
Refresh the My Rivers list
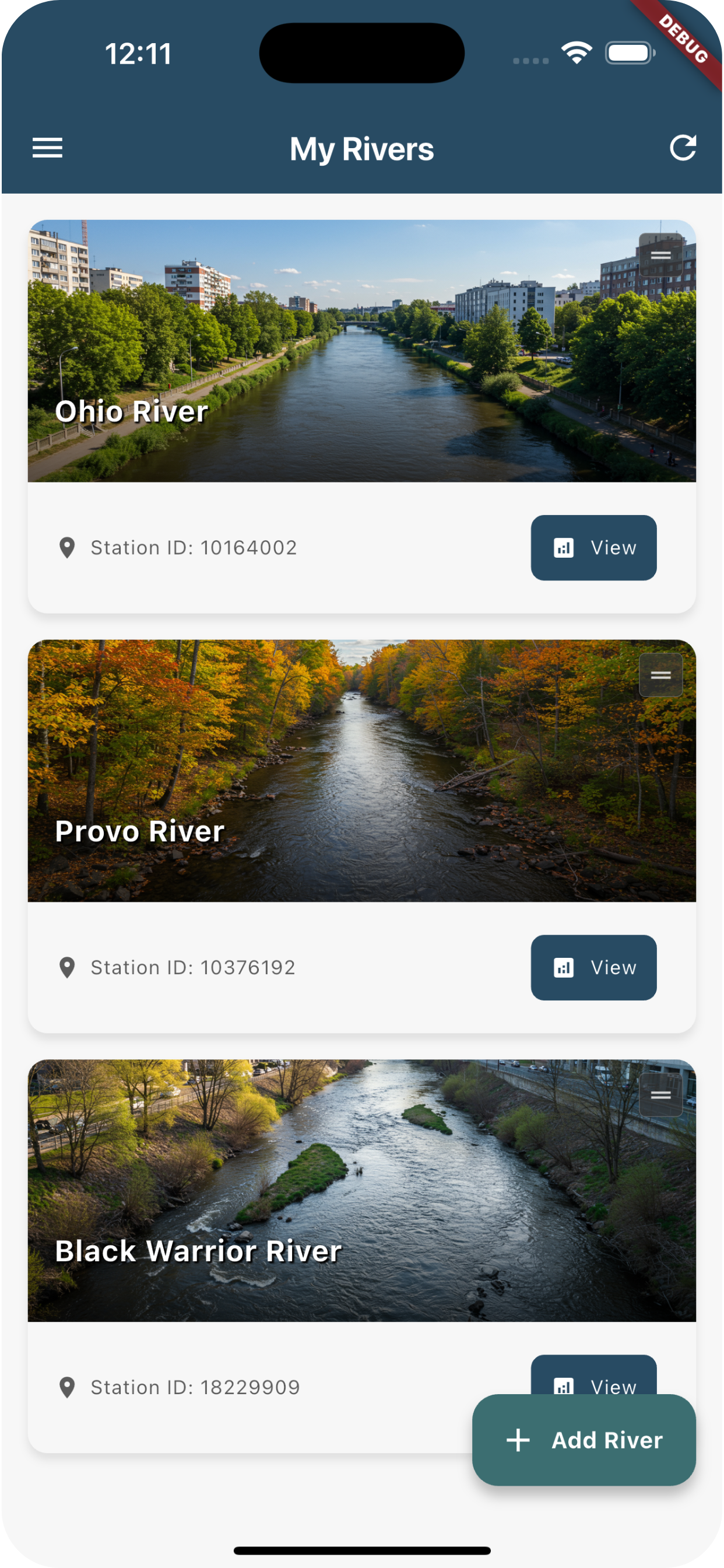click(683, 148)
